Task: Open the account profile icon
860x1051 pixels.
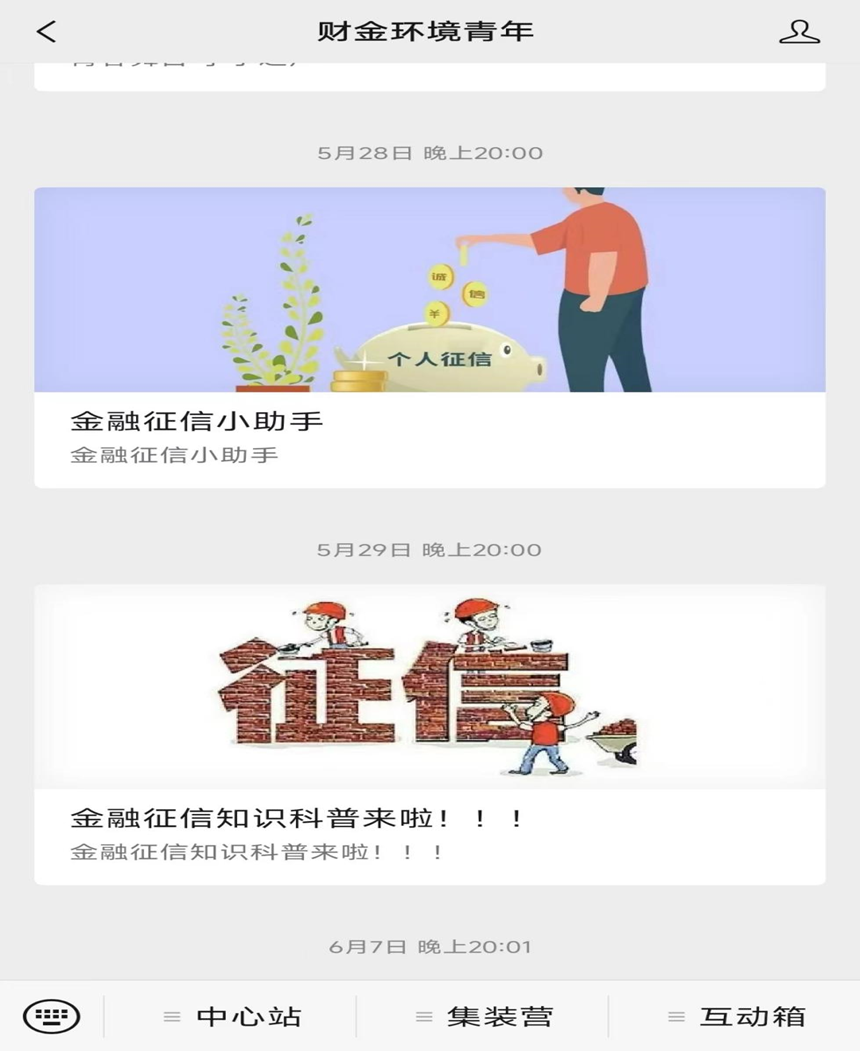Action: coord(799,32)
